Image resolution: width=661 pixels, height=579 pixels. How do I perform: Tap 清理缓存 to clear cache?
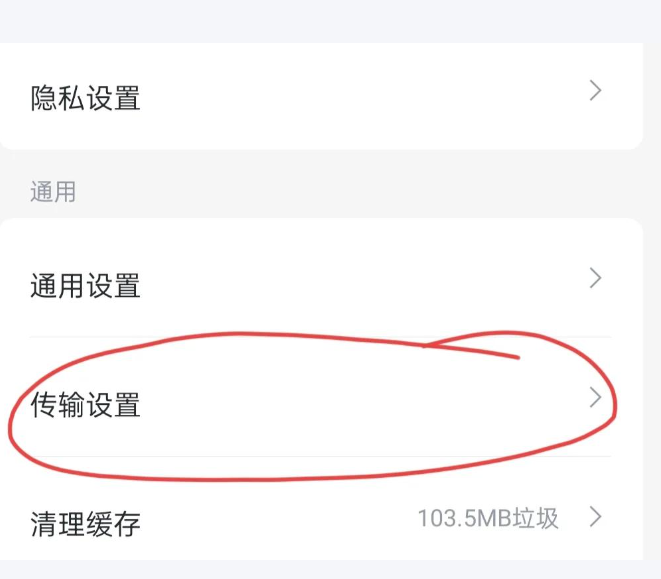point(320,520)
